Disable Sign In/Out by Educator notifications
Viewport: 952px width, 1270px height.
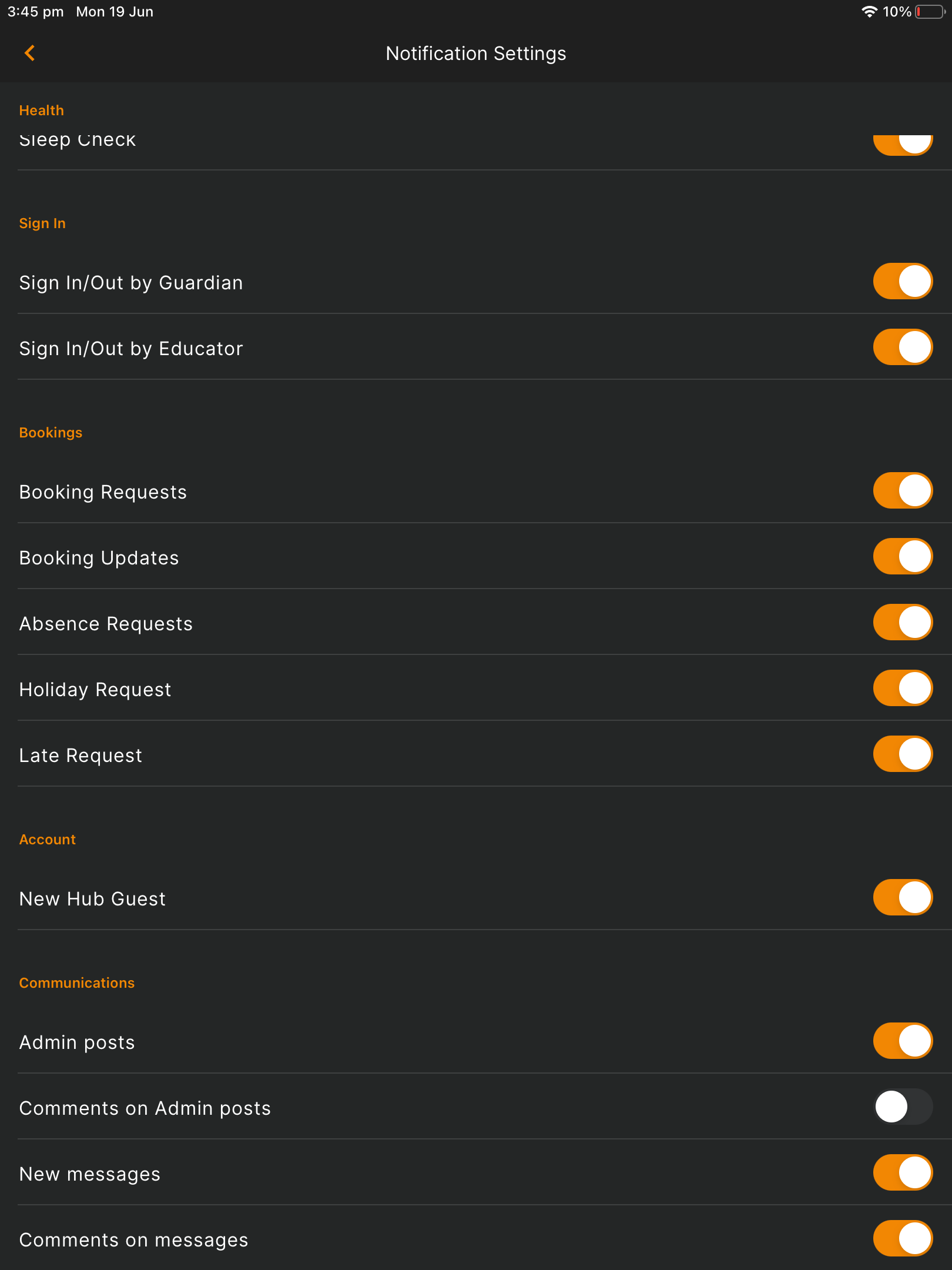coord(903,347)
